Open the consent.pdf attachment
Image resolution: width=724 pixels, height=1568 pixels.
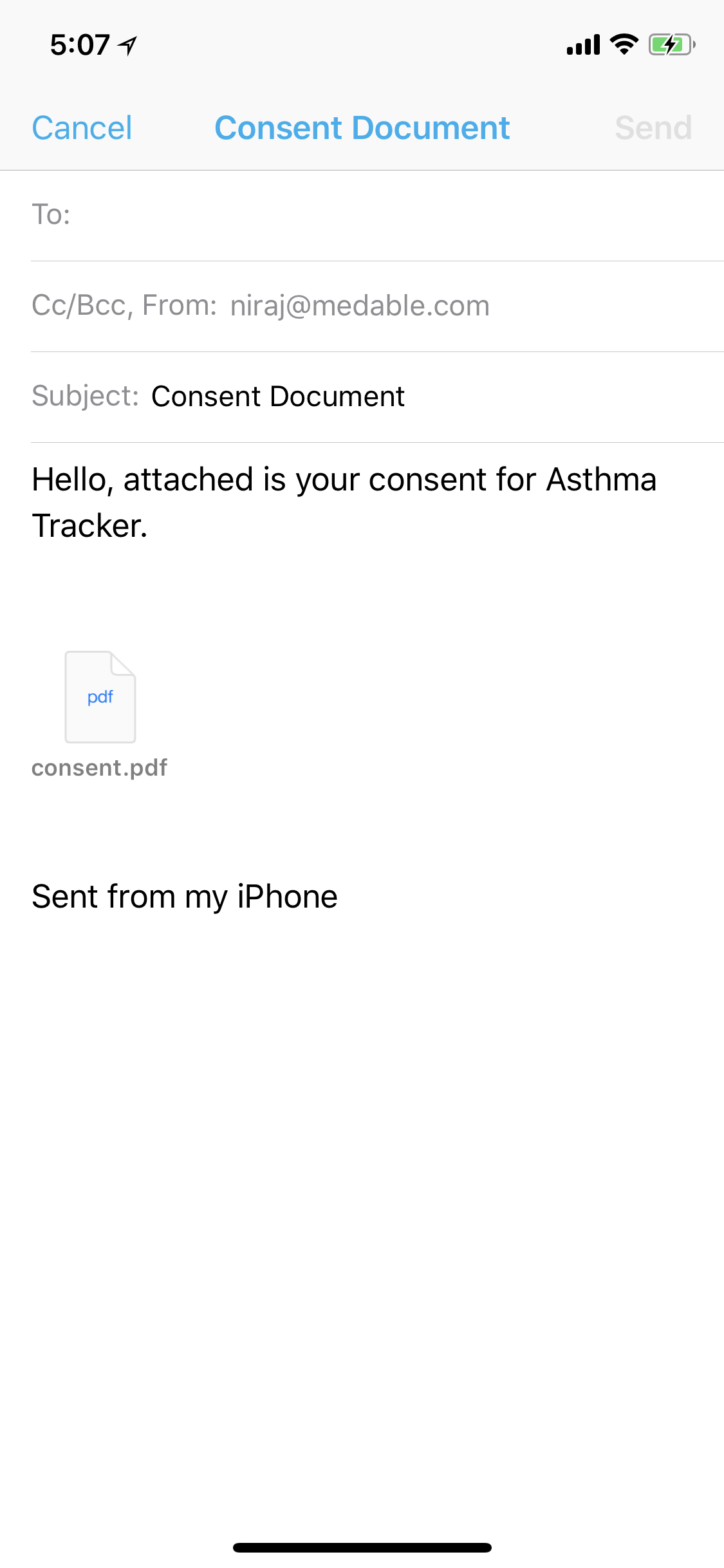tap(100, 698)
